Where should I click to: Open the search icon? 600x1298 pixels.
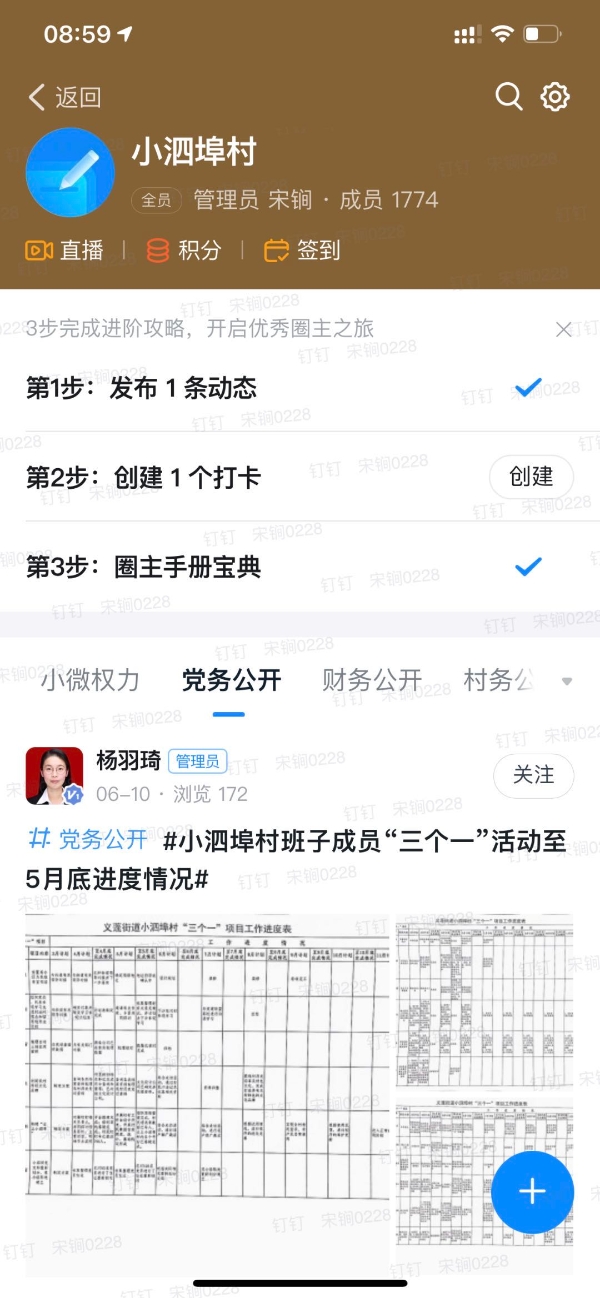(509, 97)
